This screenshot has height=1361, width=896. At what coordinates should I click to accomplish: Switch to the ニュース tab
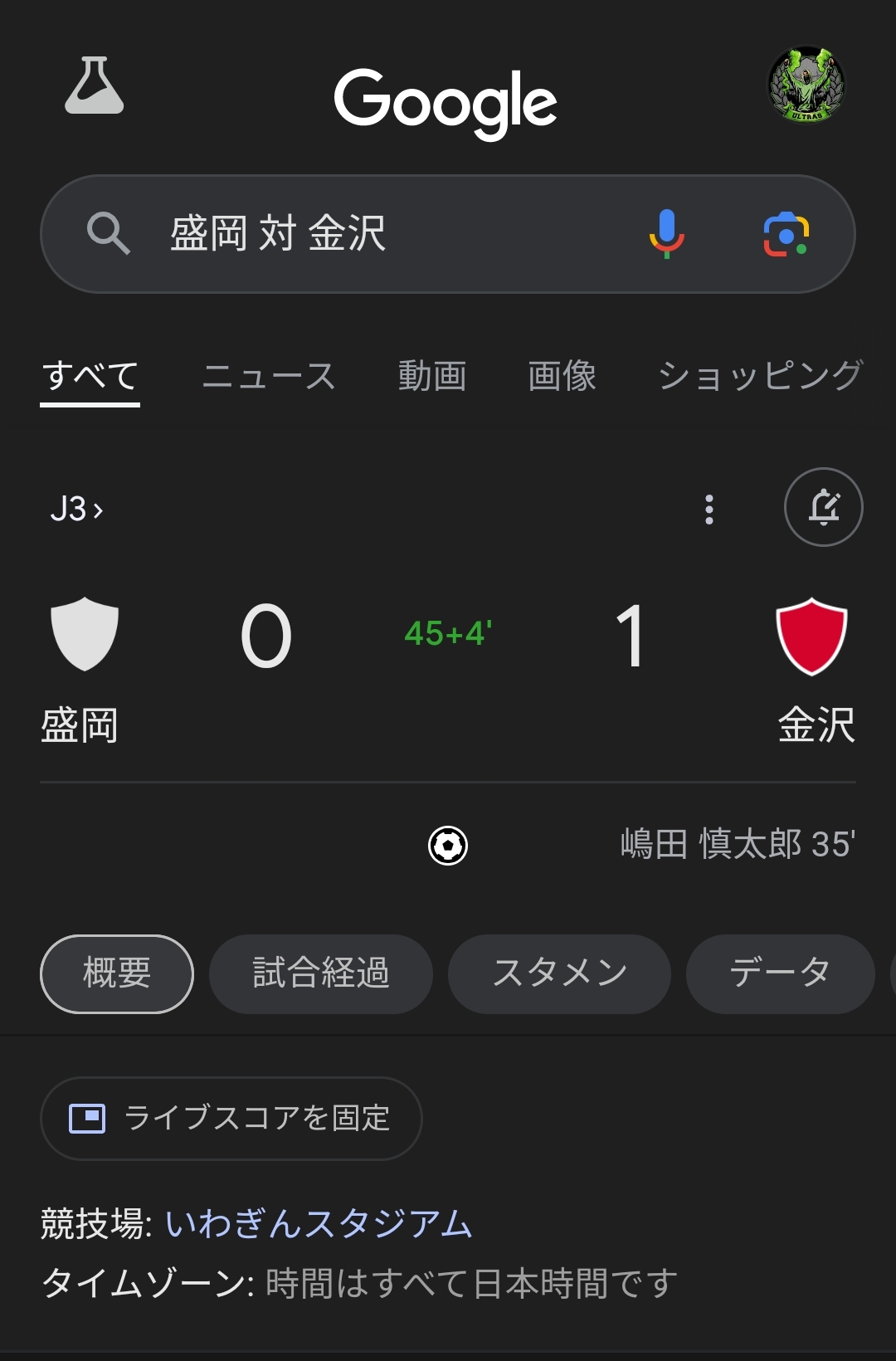coord(269,376)
